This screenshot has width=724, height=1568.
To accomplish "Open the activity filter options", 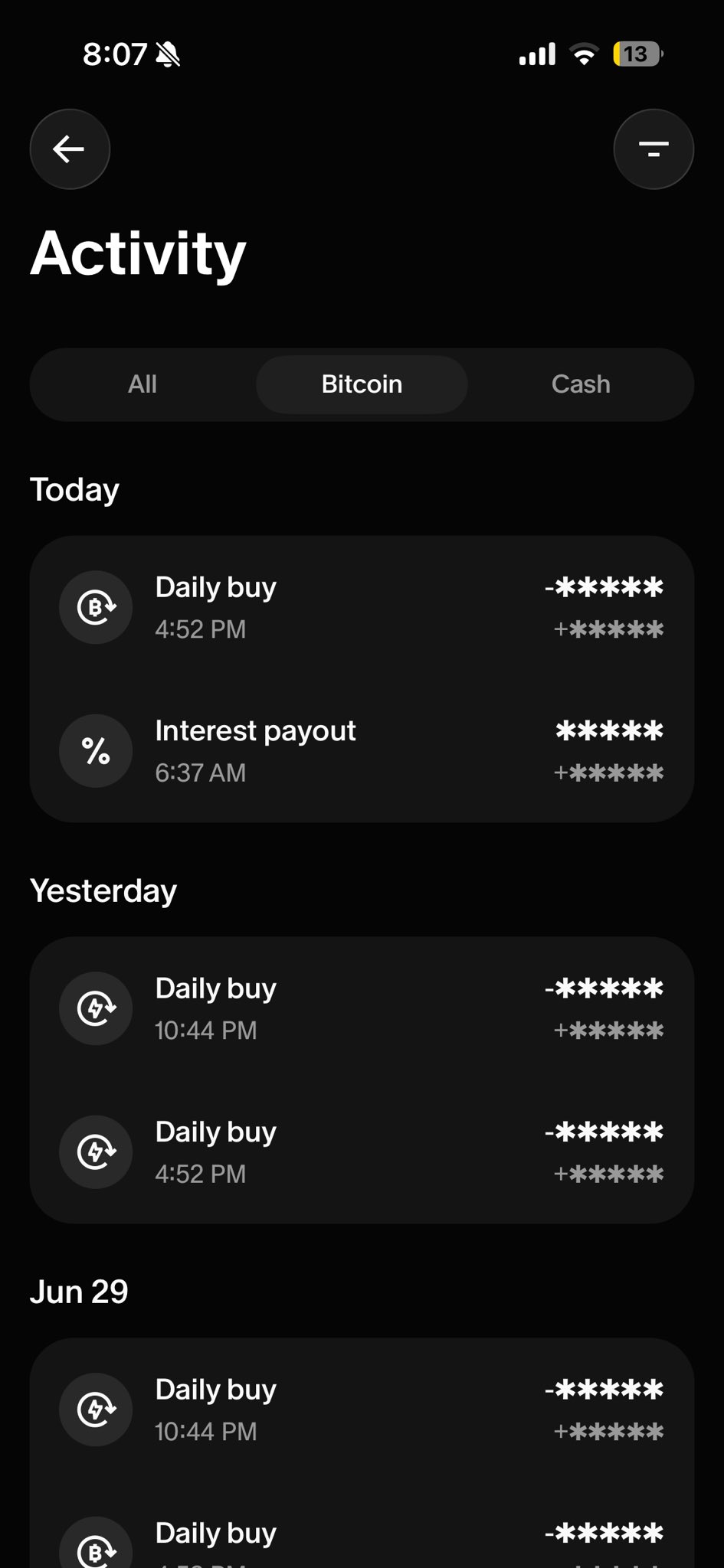I will pos(654,149).
